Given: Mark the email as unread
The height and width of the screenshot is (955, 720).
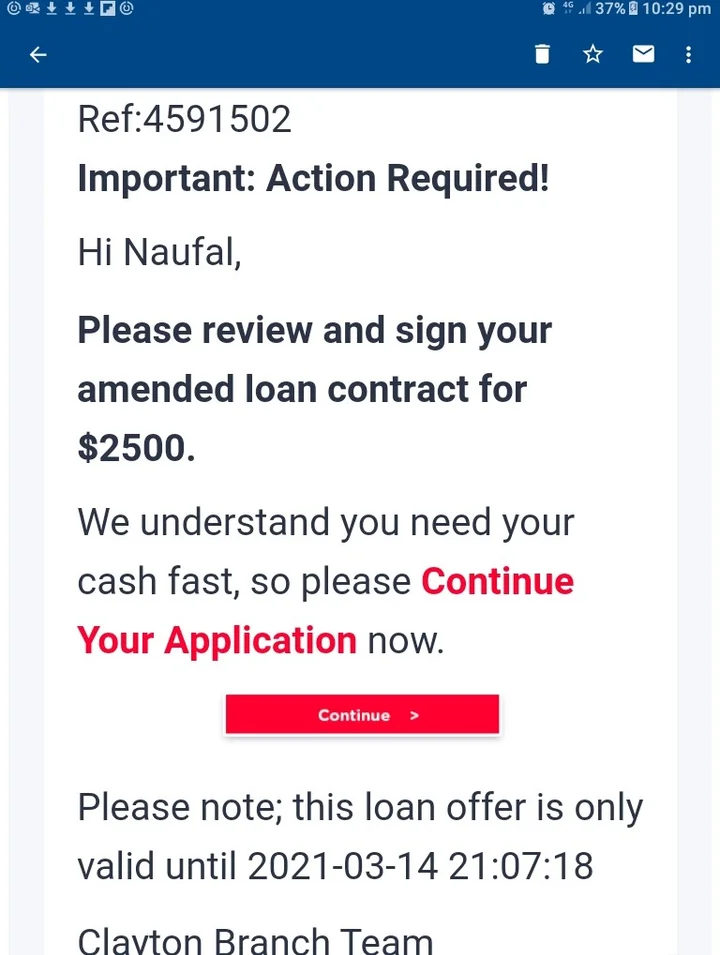Looking at the screenshot, I should click(x=643, y=55).
